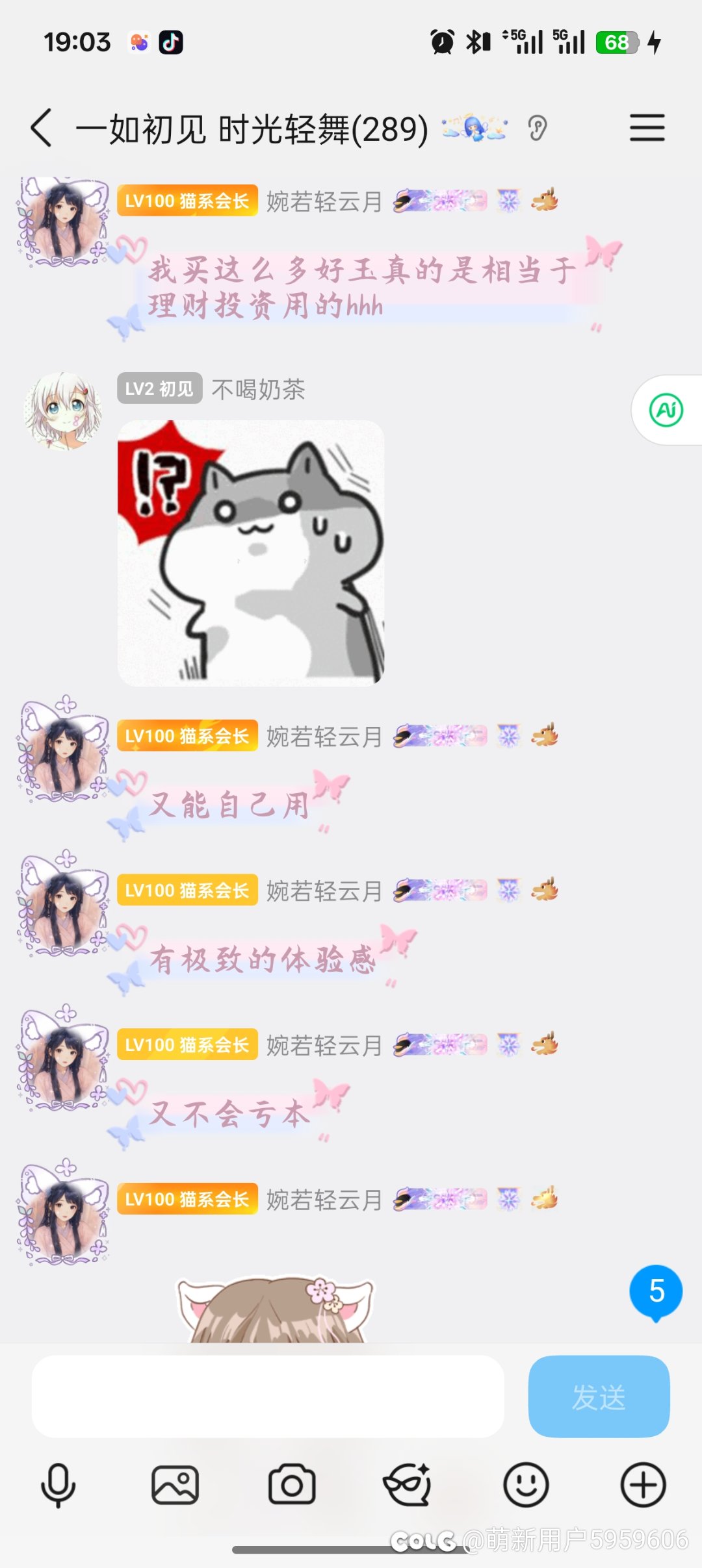Open the photo gallery picker
The height and width of the screenshot is (1568, 702).
coord(175,1485)
